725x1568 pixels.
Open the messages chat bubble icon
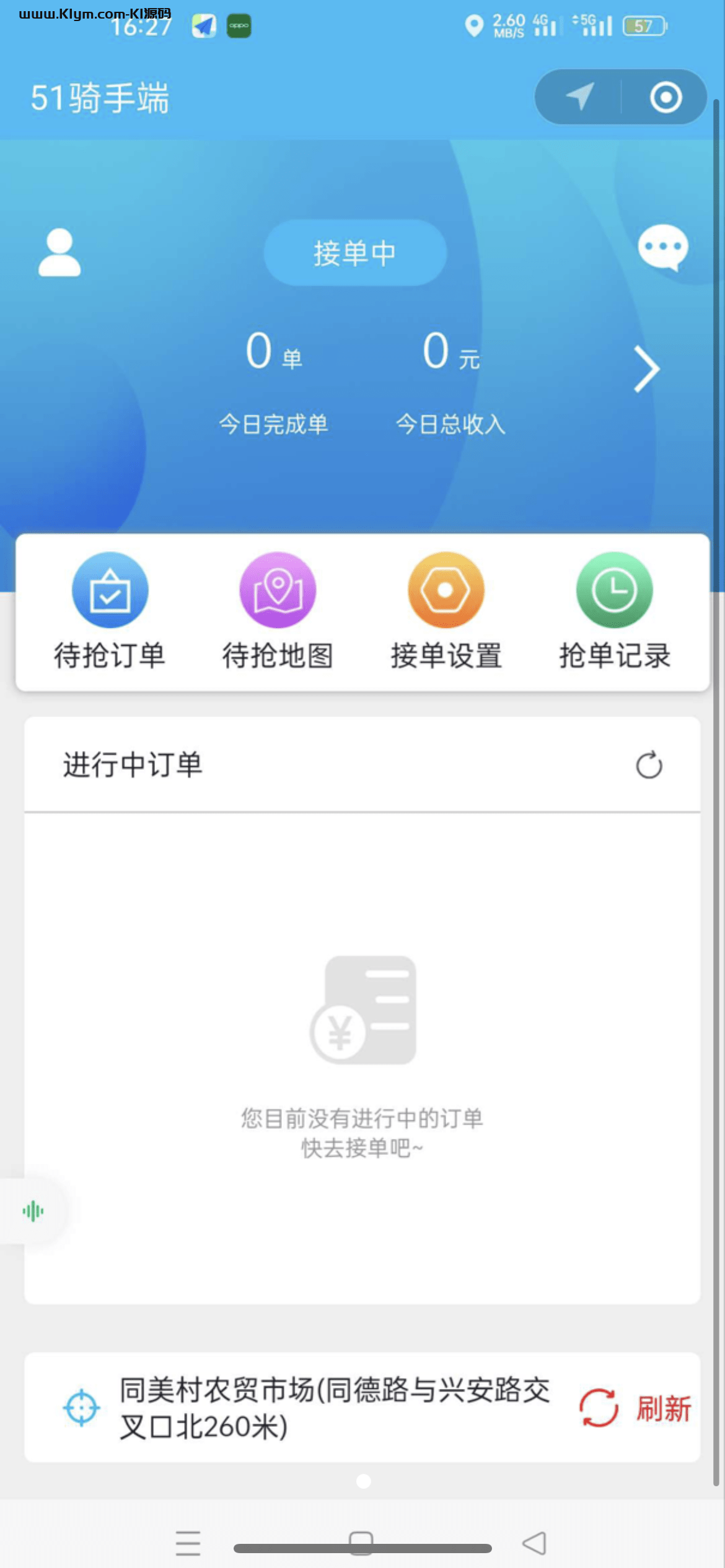[x=662, y=248]
